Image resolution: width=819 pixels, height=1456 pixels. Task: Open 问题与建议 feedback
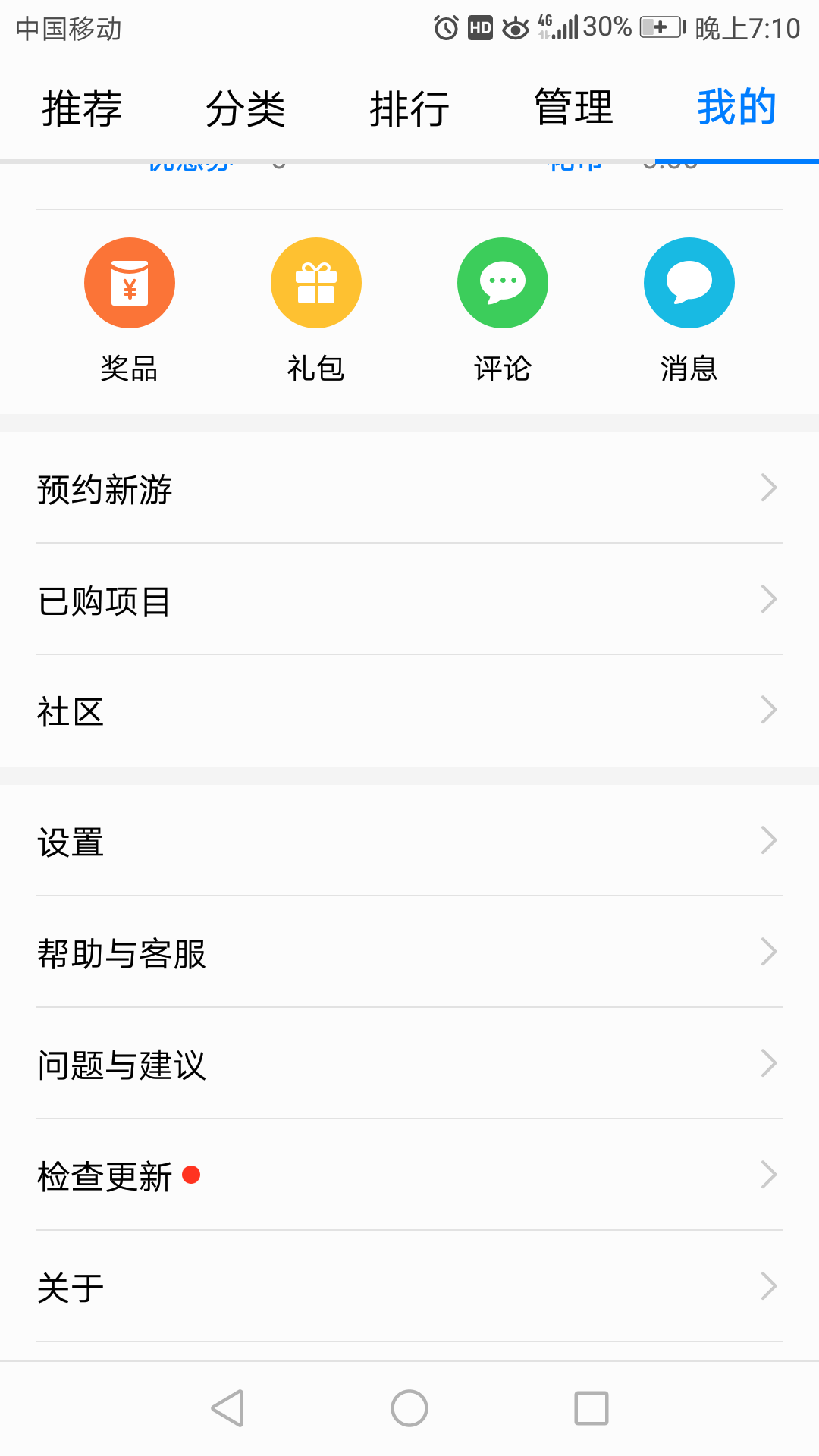tap(409, 1064)
